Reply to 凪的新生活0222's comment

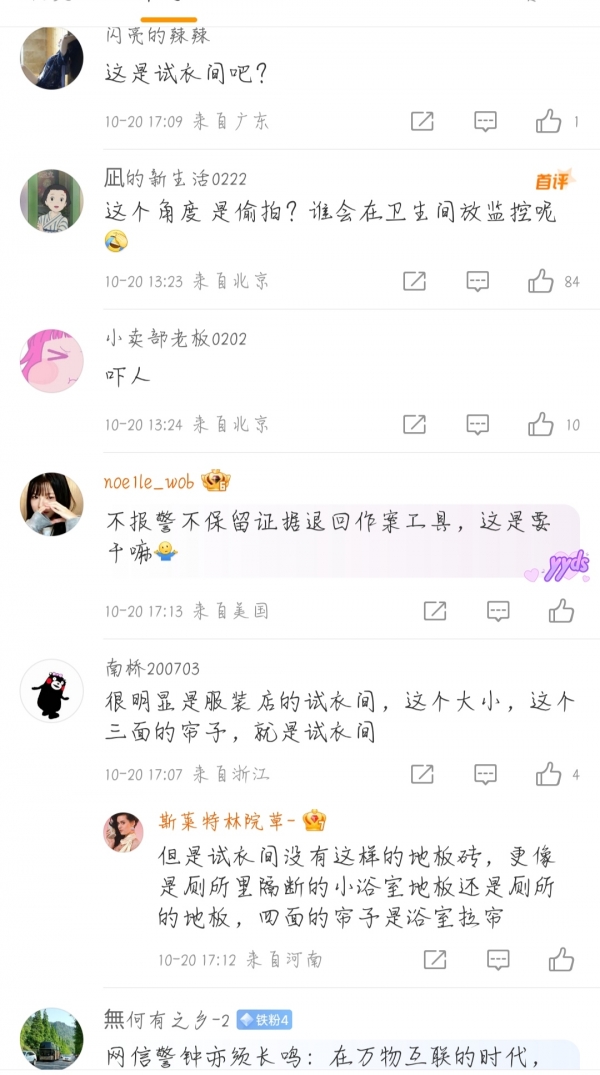478,282
